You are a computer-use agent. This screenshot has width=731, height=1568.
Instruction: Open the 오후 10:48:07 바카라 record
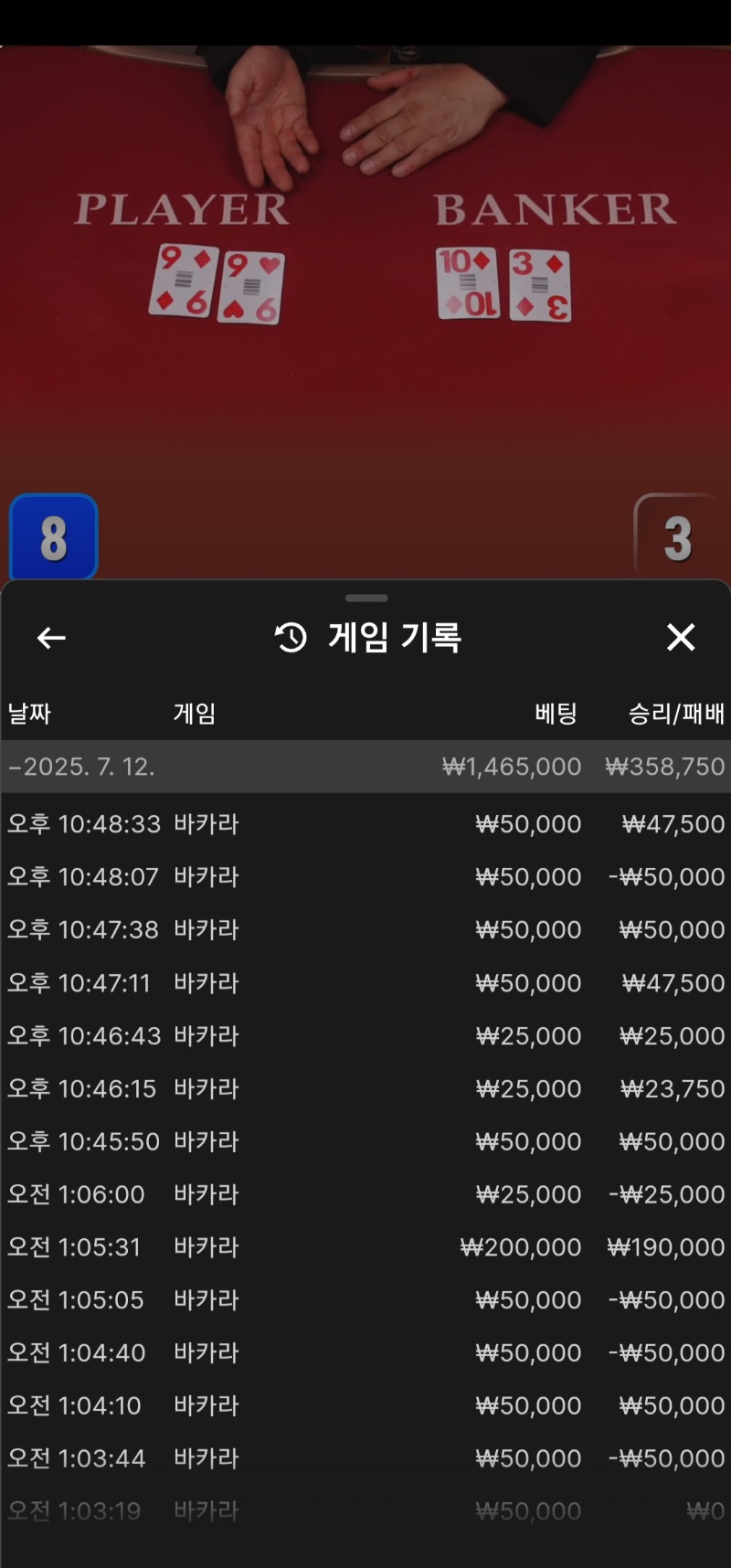click(365, 877)
